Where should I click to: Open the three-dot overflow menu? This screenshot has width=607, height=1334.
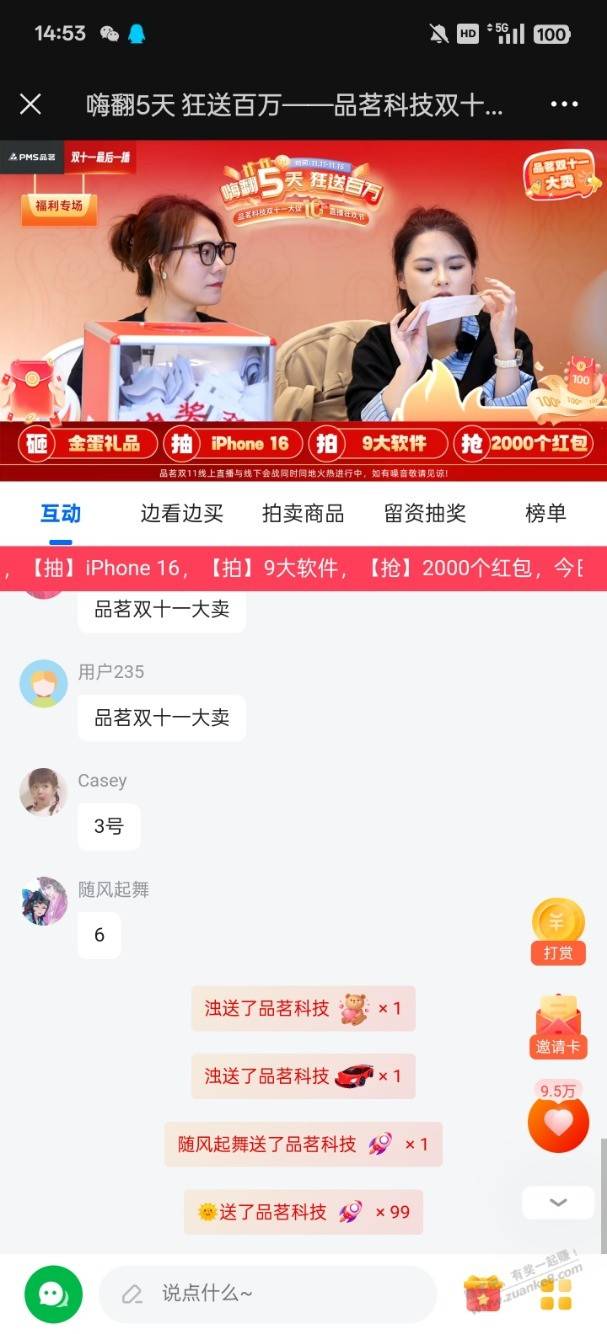click(564, 104)
